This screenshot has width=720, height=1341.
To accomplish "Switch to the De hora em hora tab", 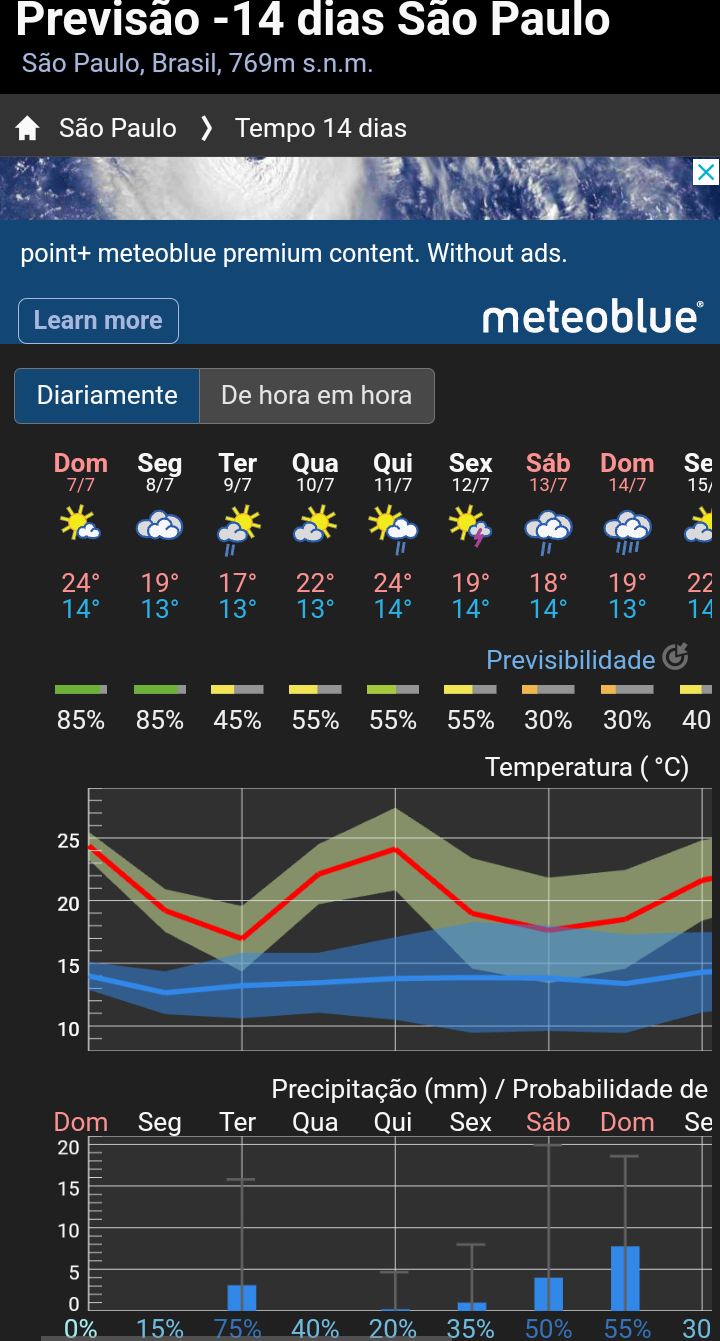I will [317, 395].
